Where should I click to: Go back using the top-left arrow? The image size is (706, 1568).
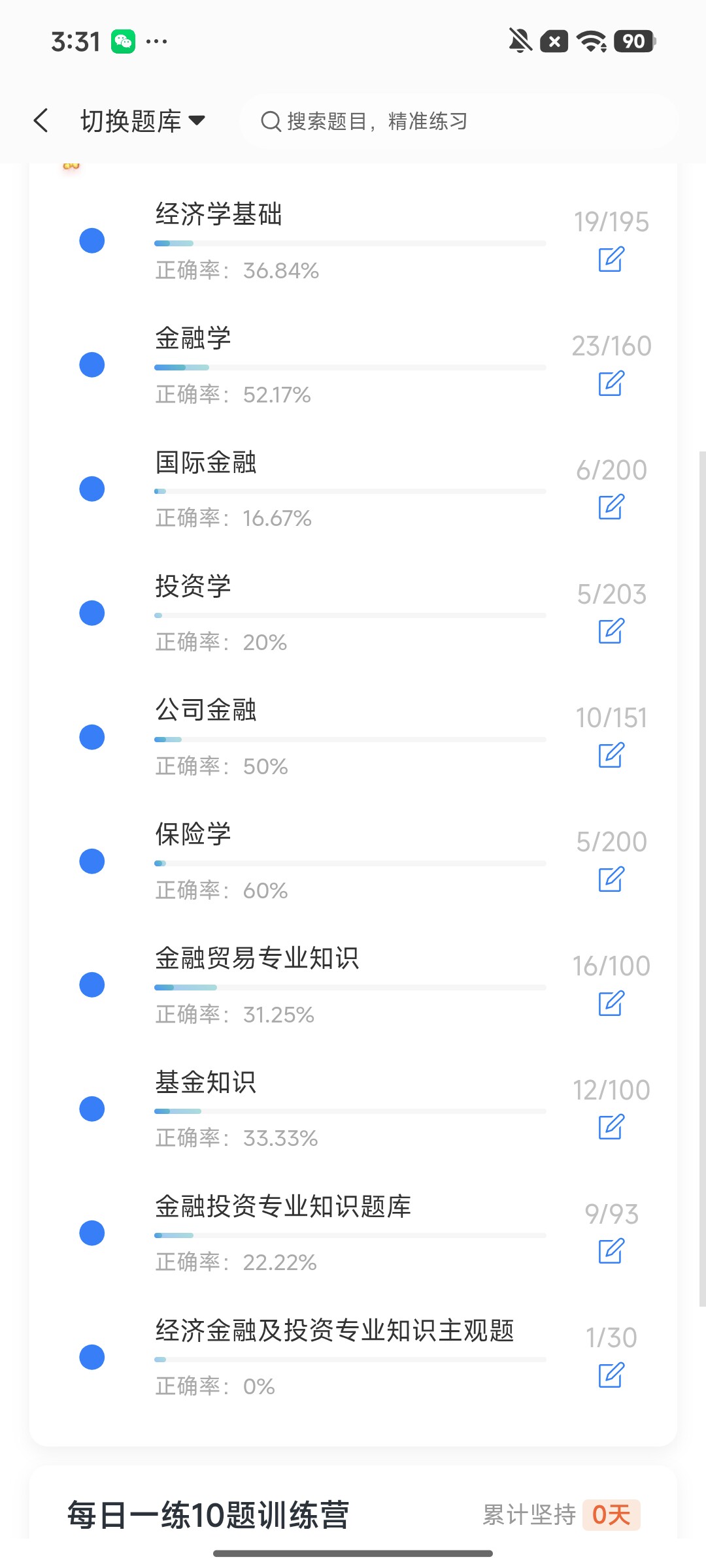tap(41, 121)
